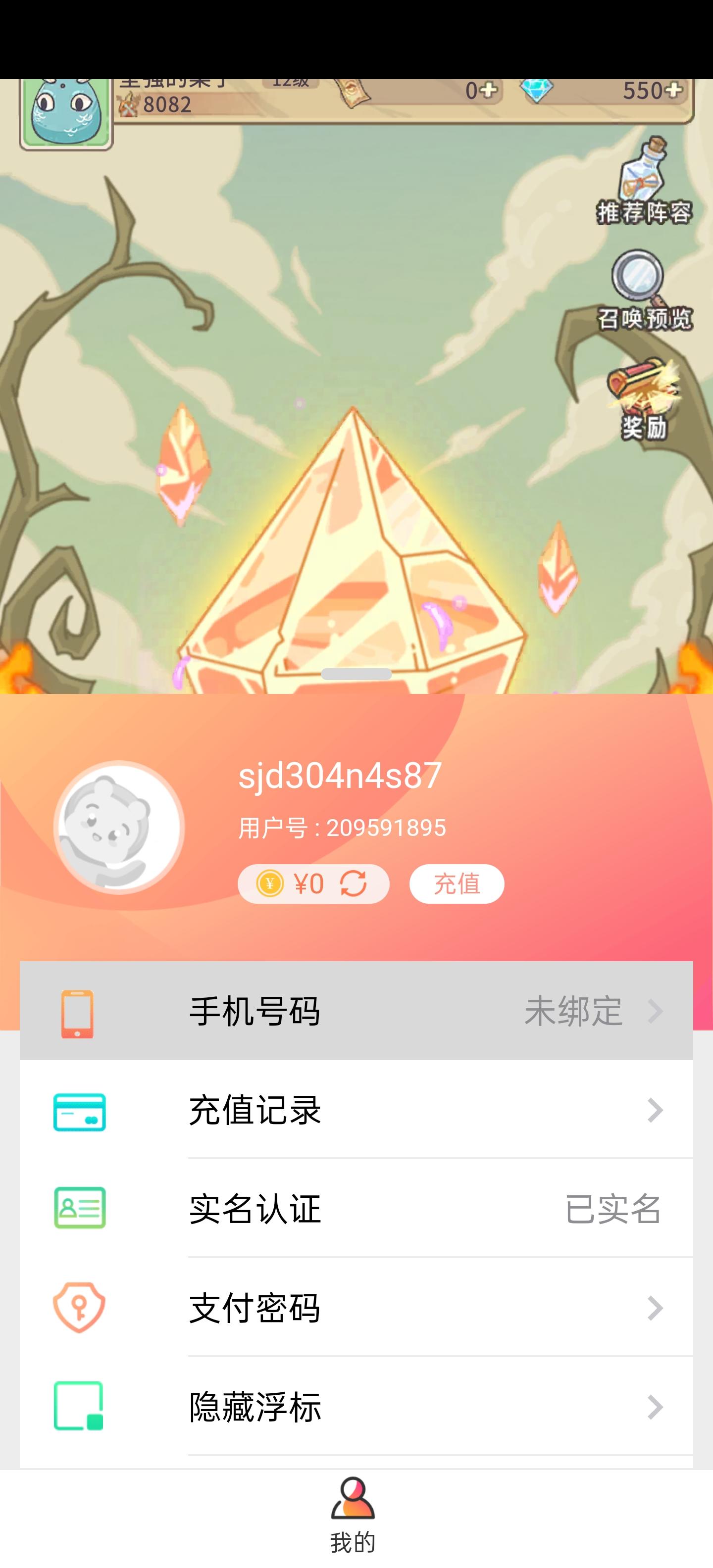Refresh wallet balance with the circular arrows icon
The image size is (713, 1568).
point(355,885)
